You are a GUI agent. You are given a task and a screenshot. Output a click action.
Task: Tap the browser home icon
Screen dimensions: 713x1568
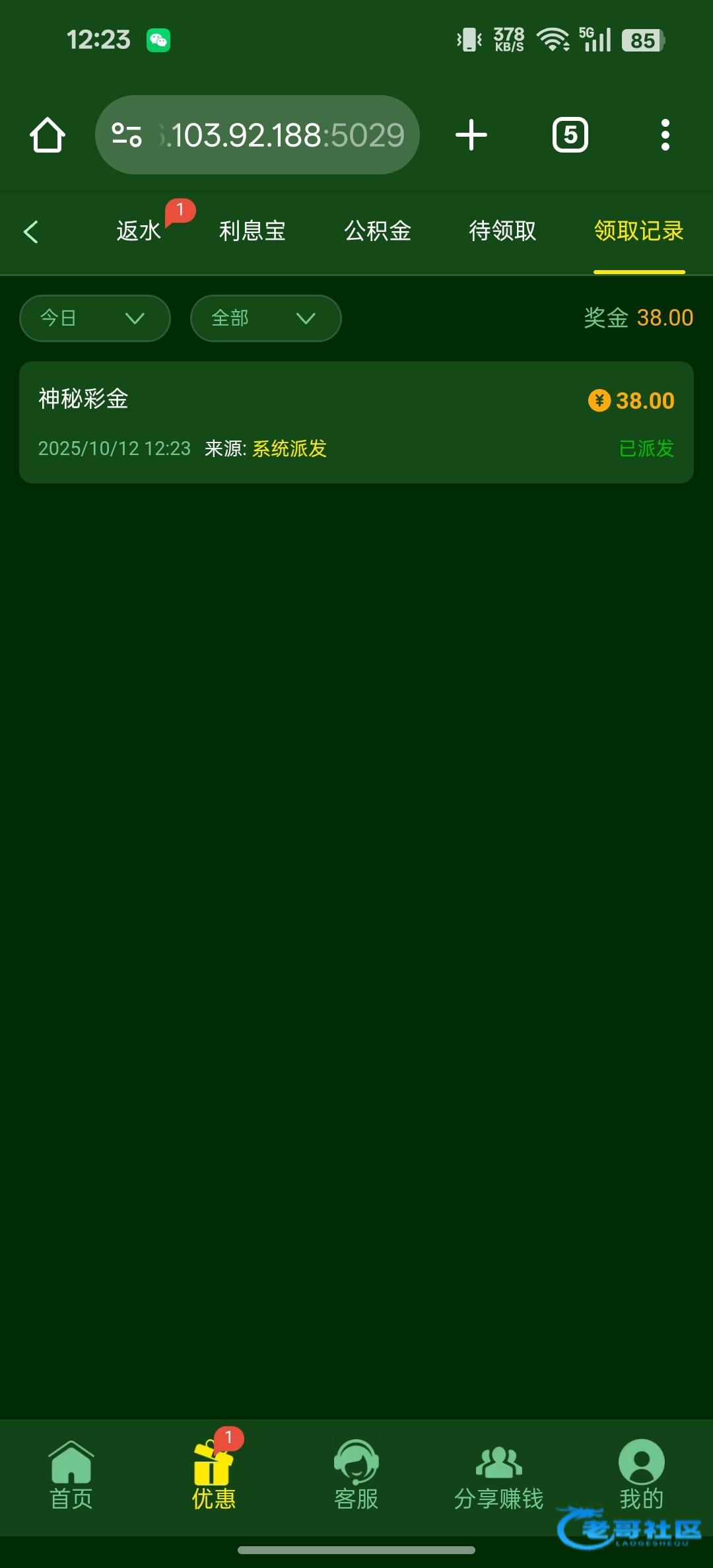pyautogui.click(x=48, y=135)
